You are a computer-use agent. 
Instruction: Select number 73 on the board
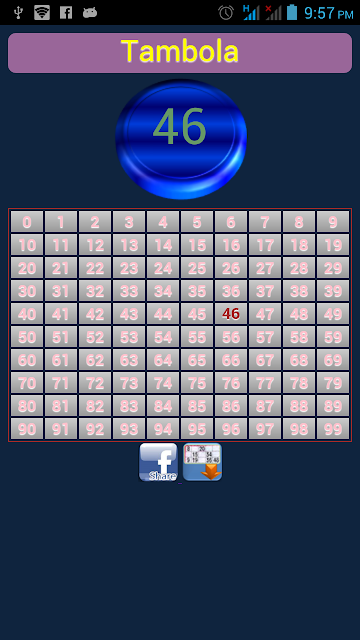click(x=129, y=383)
